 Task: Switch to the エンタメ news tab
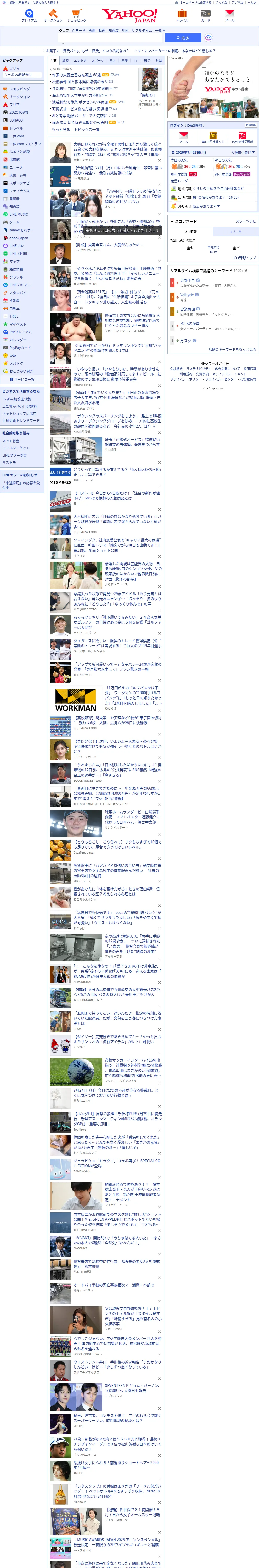80,61
